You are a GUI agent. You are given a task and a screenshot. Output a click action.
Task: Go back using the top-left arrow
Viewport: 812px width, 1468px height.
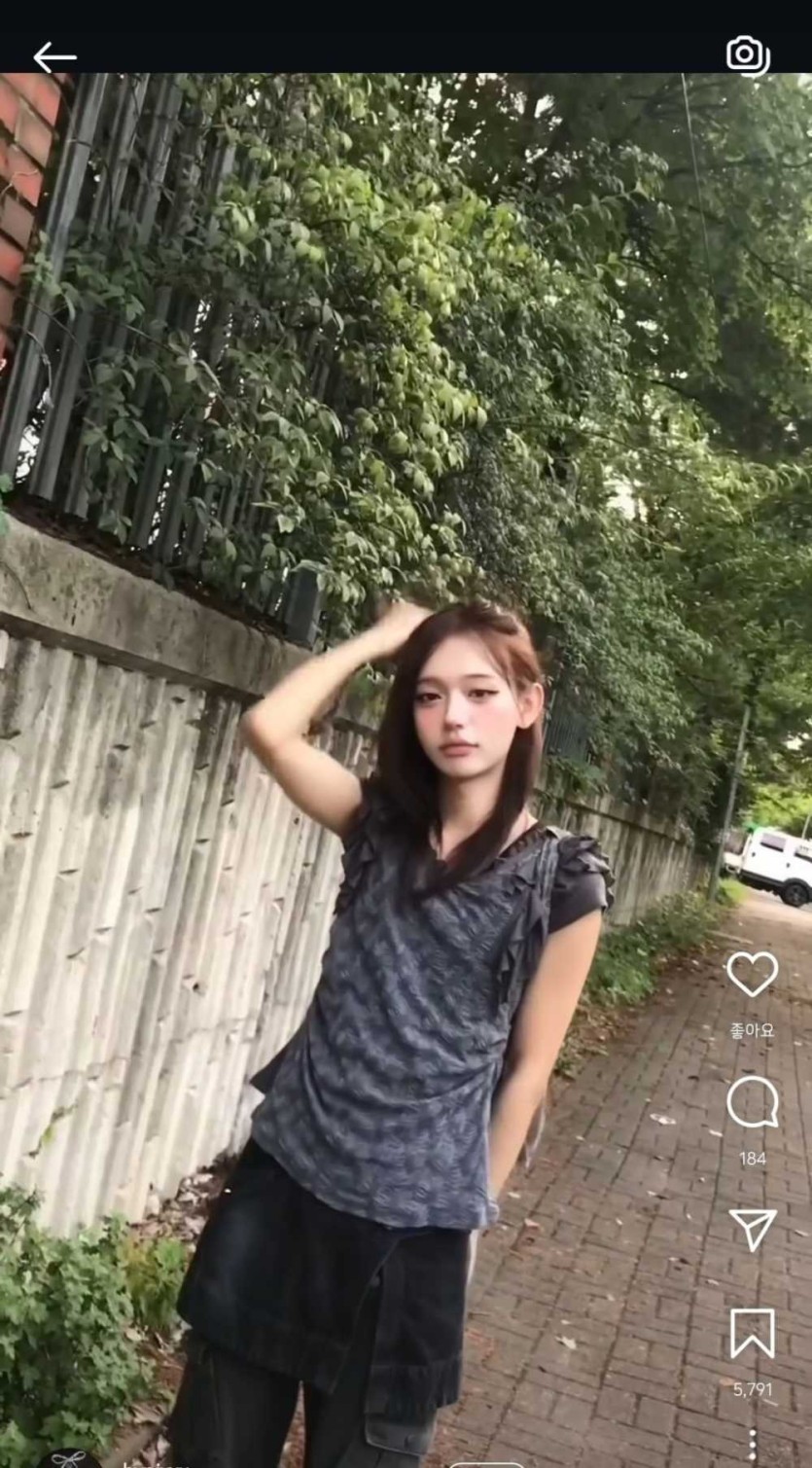pos(54,57)
